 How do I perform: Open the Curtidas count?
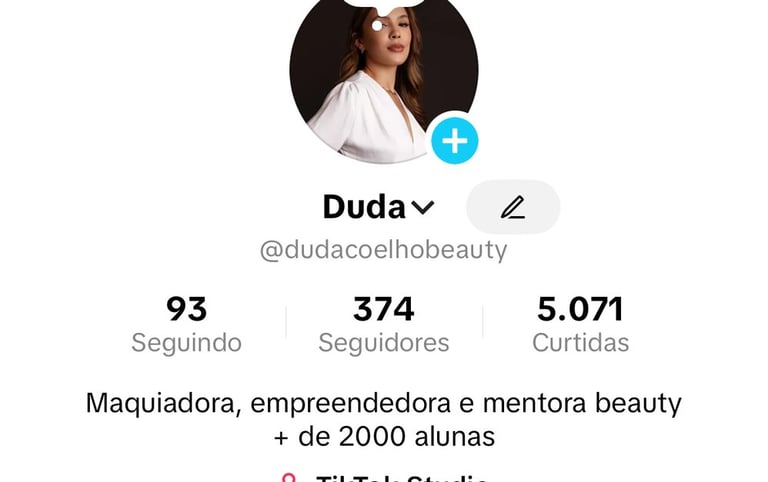580,324
